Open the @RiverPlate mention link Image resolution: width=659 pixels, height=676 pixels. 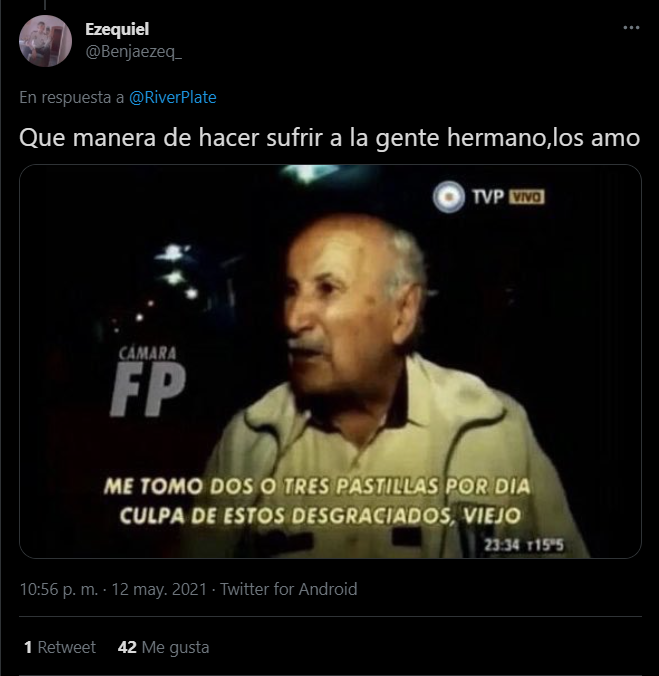(172, 97)
